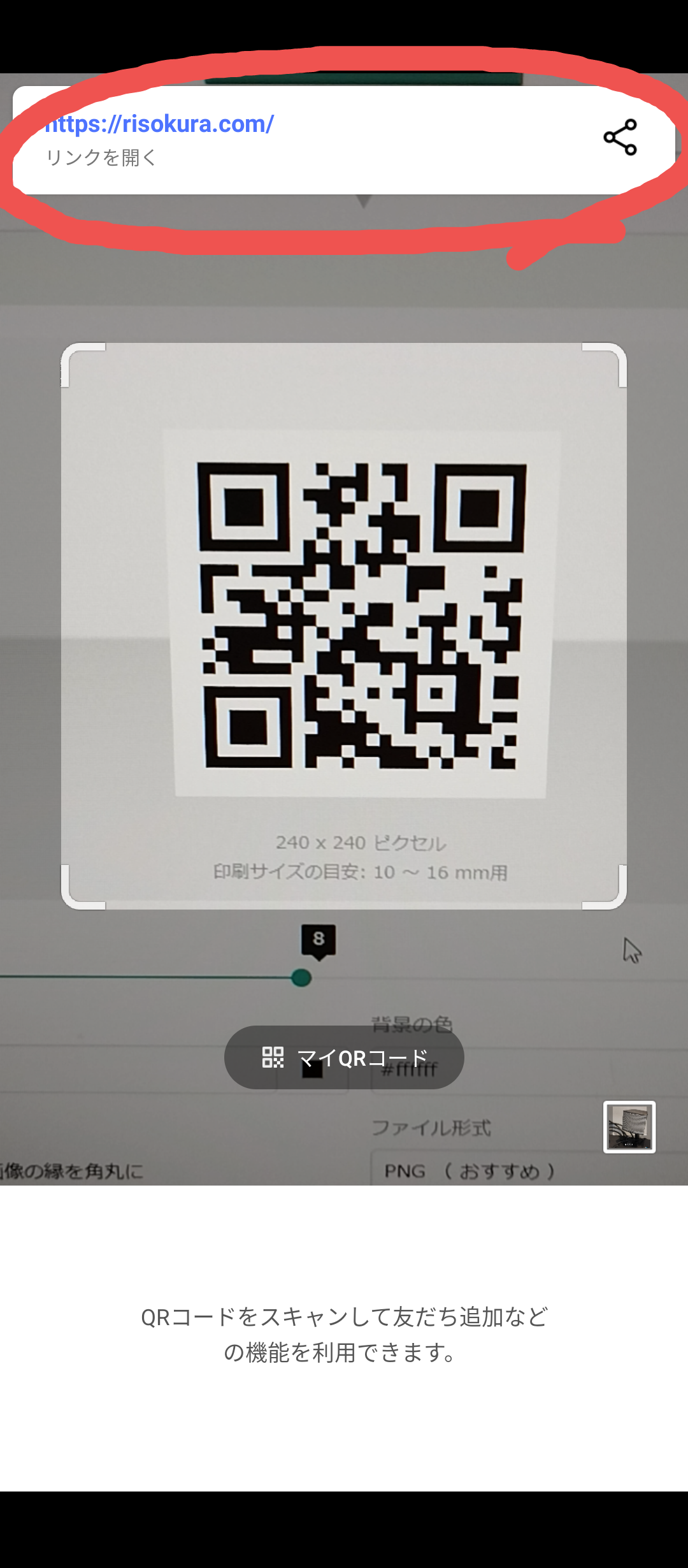Open マイQRコード to display your own QR code

click(344, 1056)
